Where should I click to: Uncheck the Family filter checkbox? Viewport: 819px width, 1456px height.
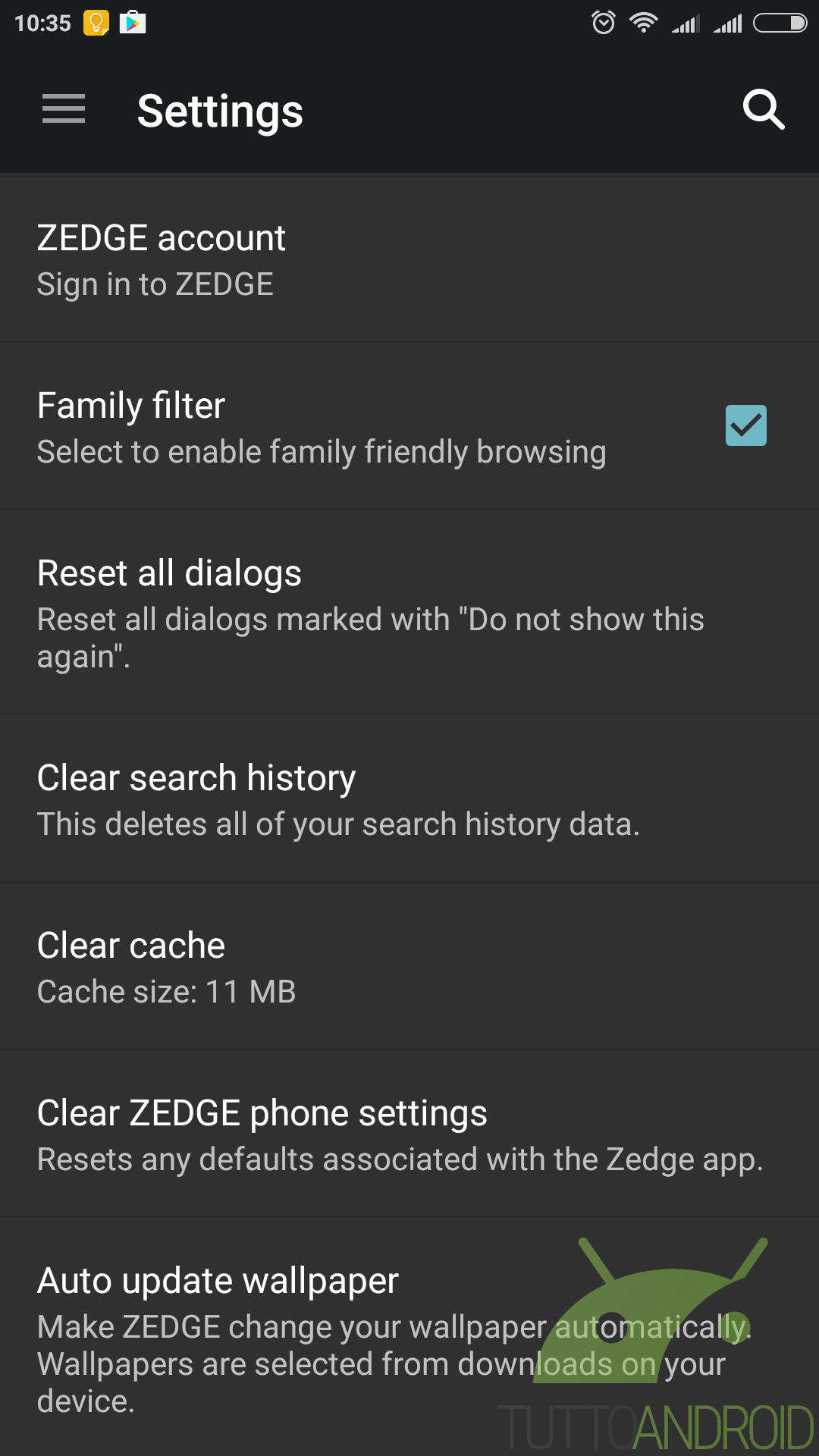pos(746,425)
